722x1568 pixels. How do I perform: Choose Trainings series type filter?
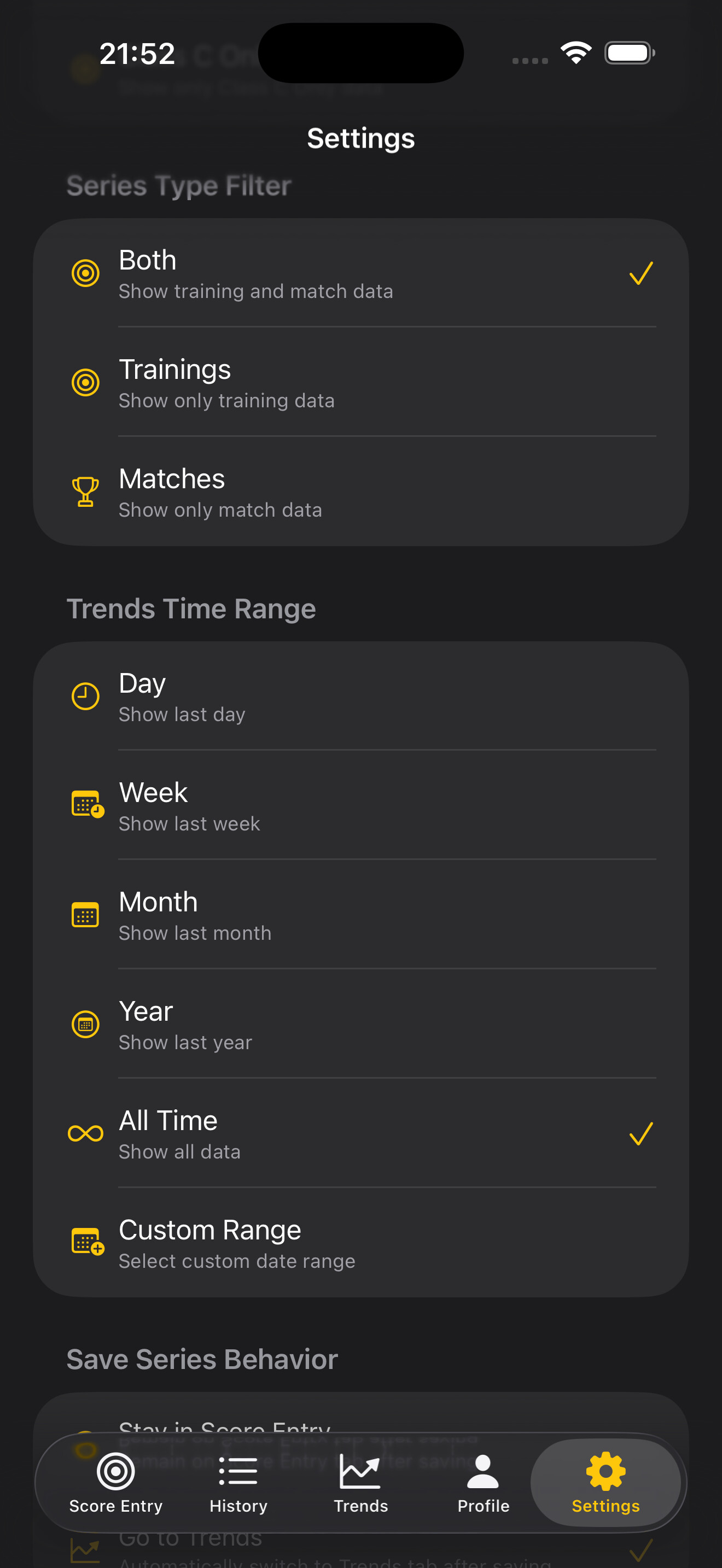(x=360, y=383)
